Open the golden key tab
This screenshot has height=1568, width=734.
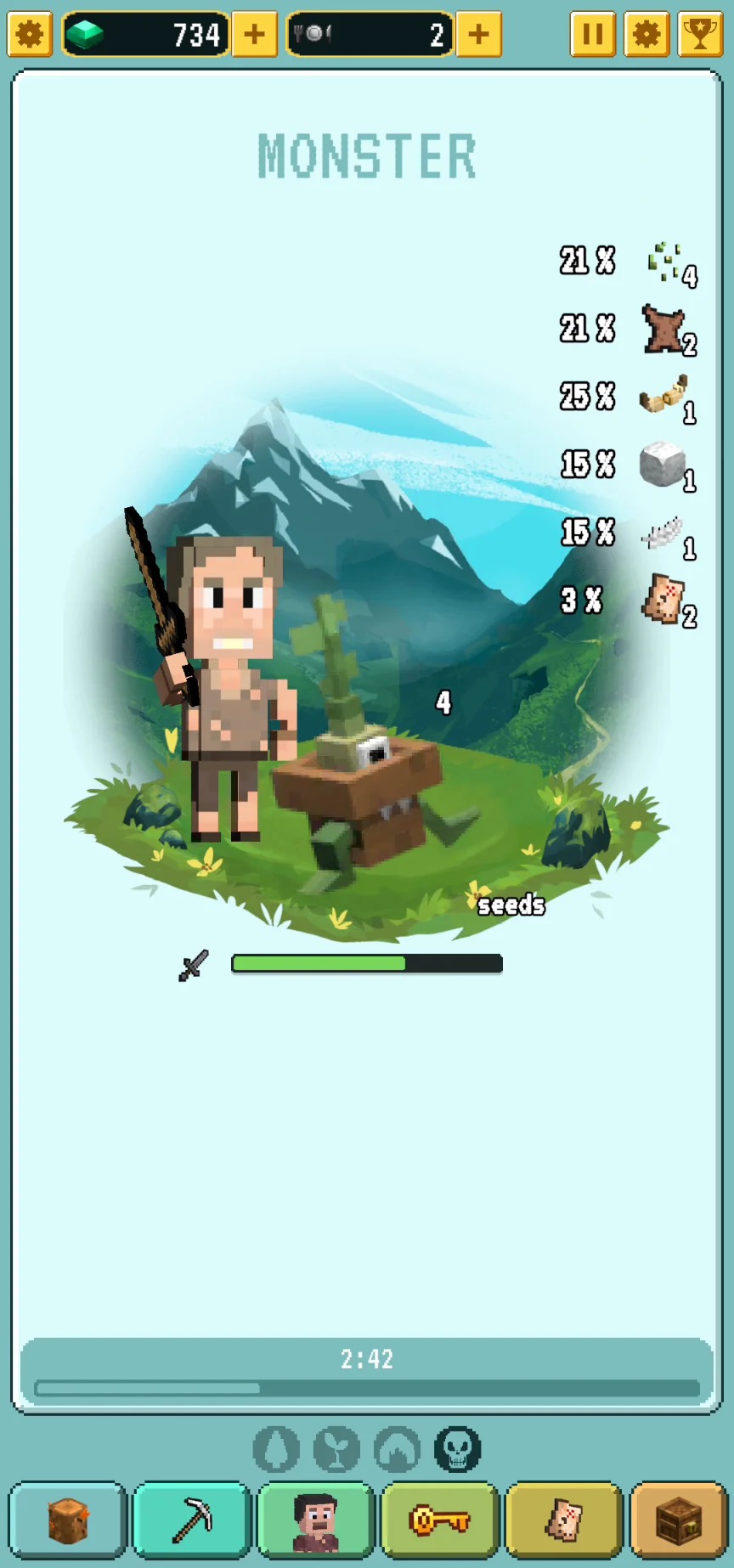pos(440,1520)
